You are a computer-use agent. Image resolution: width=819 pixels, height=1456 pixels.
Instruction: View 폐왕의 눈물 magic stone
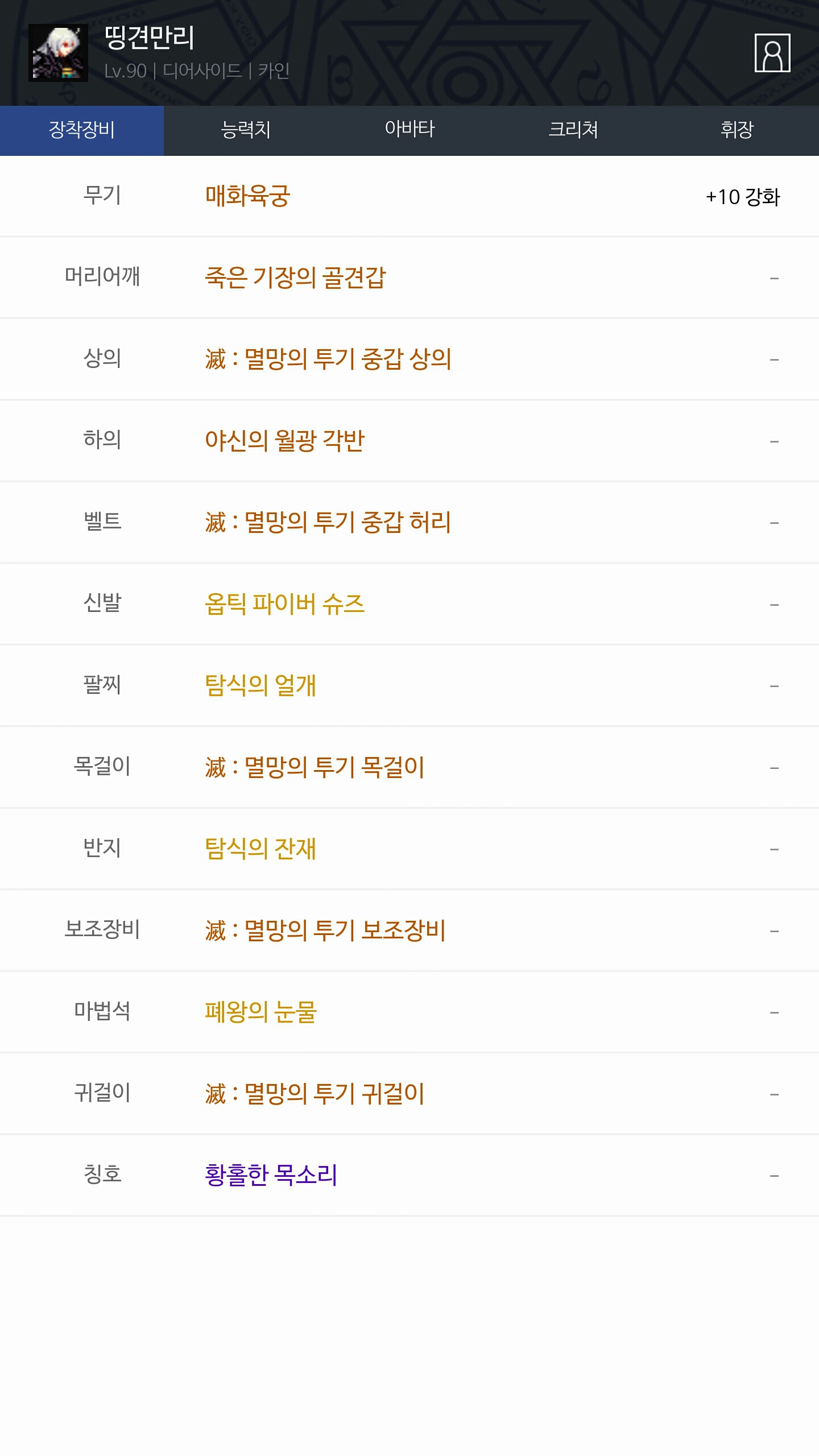pos(260,1012)
